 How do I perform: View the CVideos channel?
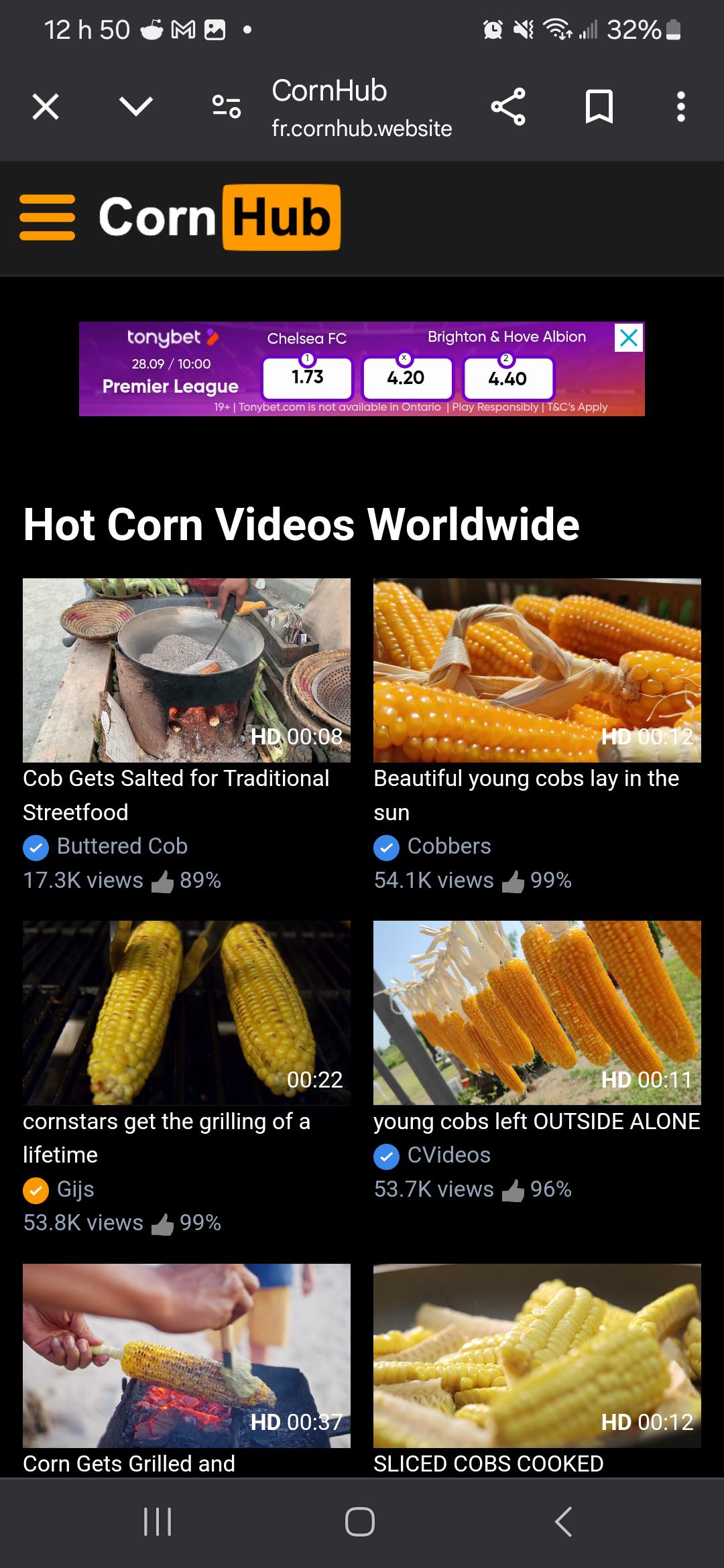pos(449,1155)
